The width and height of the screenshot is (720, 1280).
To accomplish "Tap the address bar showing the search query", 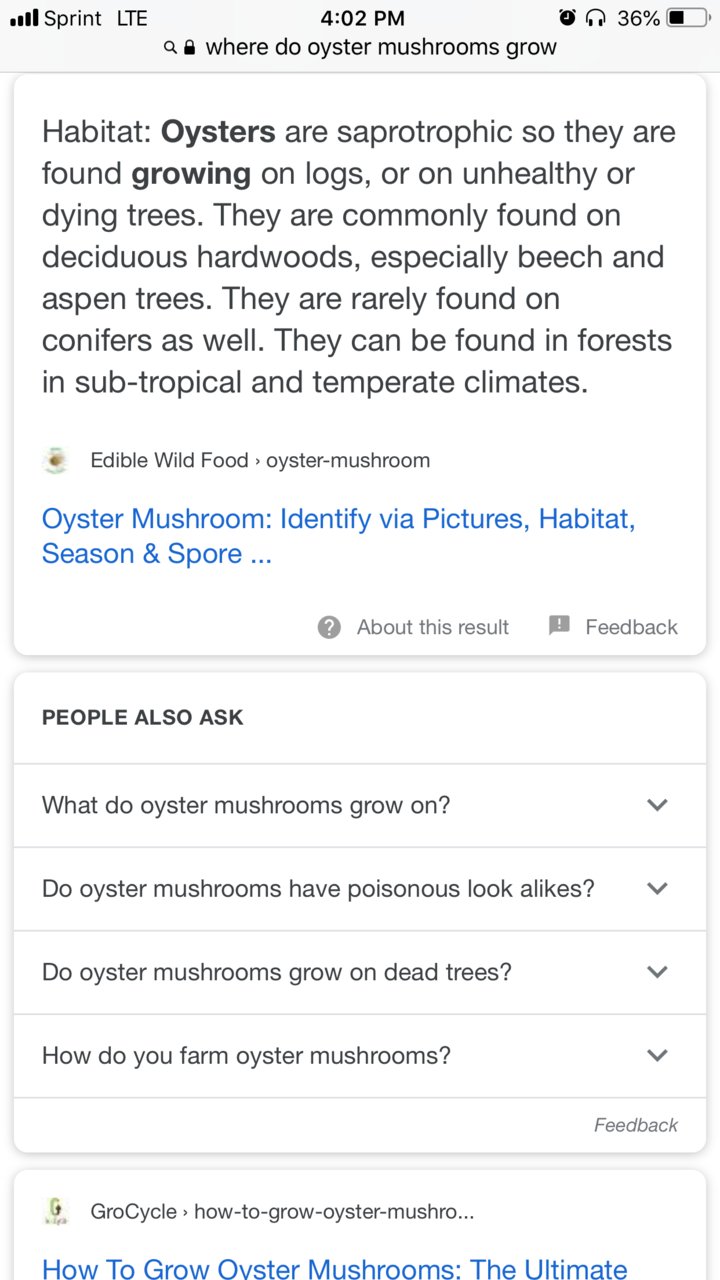I will pos(360,47).
